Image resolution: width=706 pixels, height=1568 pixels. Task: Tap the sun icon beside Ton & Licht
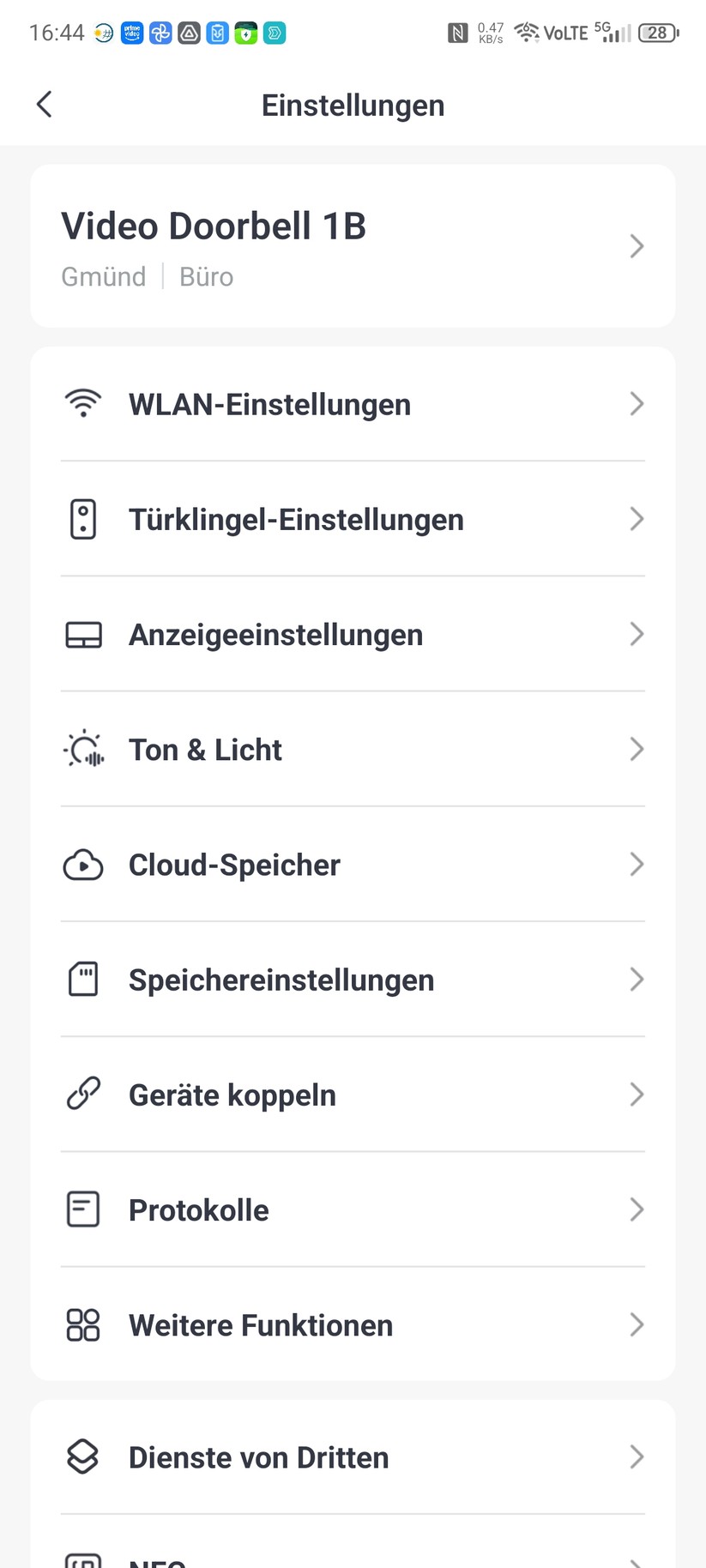[82, 749]
